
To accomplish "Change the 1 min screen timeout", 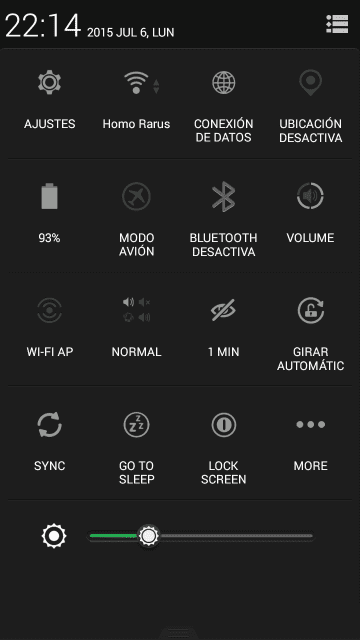I will click(x=223, y=329).
